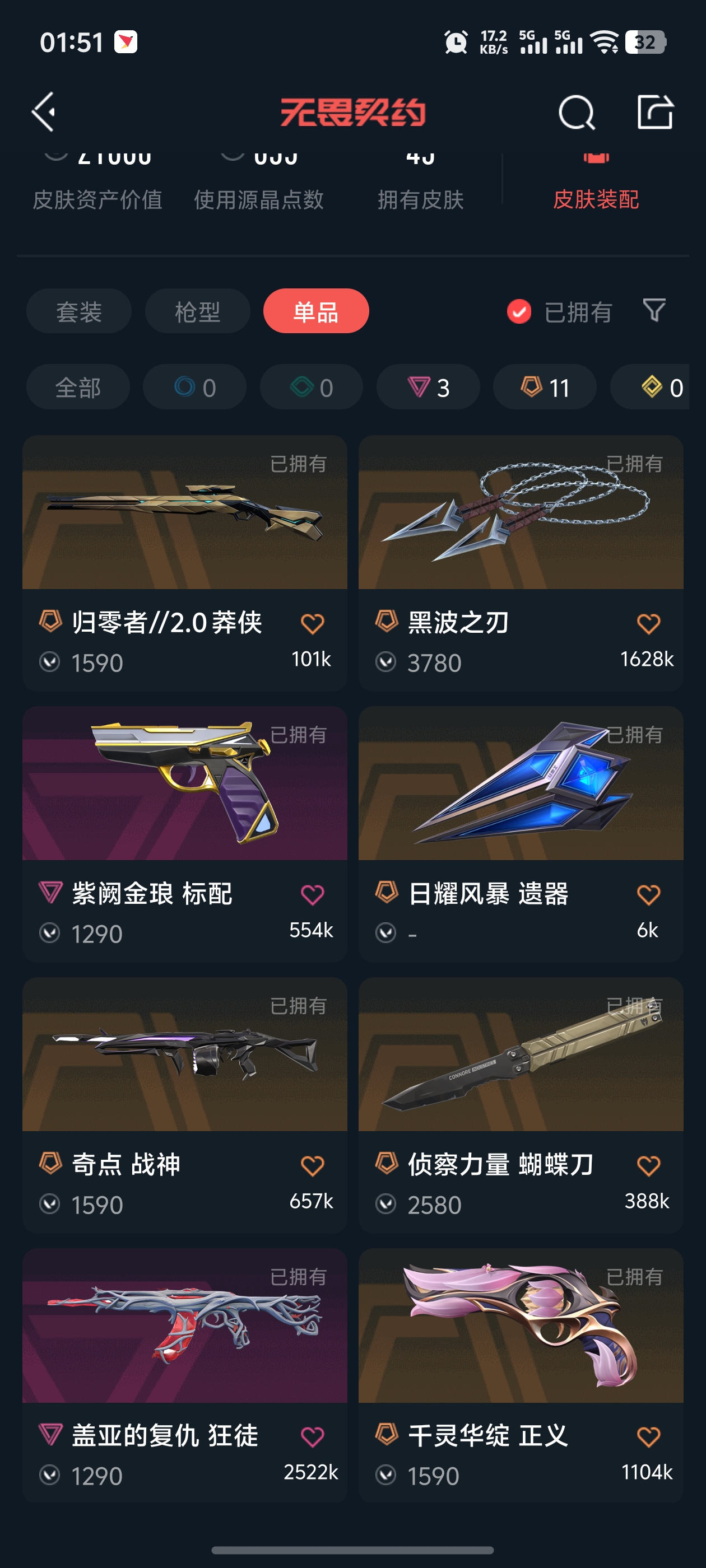Switch to the 套装 tab
706x1568 pixels.
78,311
